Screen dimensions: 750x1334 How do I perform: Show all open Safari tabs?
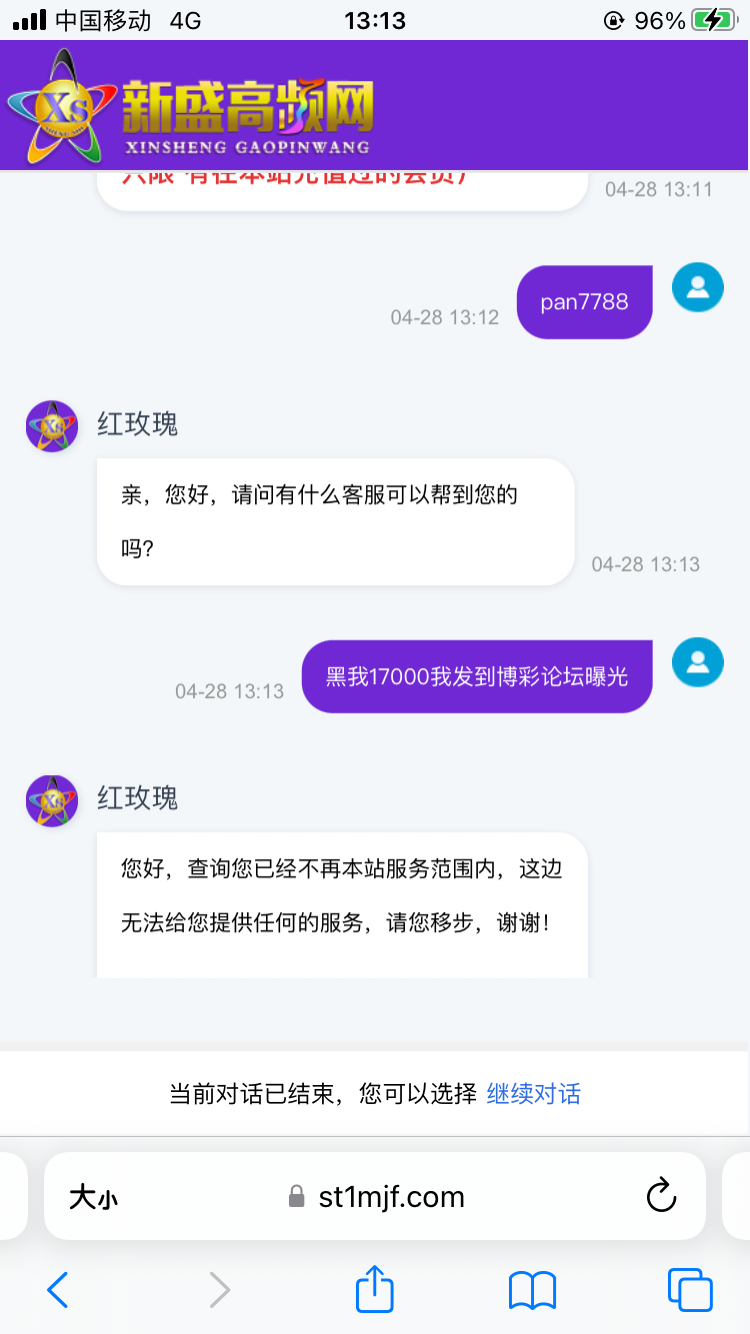(x=689, y=1290)
